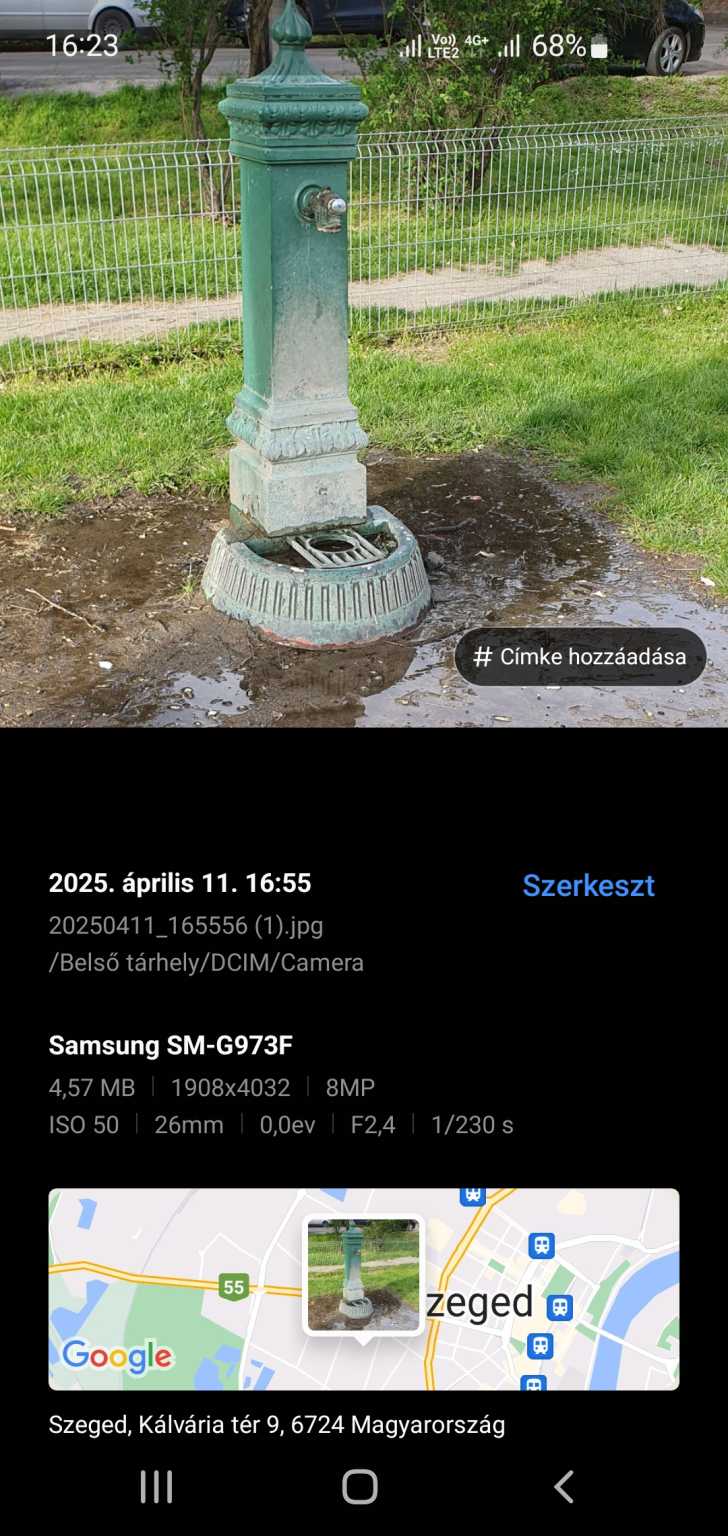Go to home screen via navigation bar
The width and height of the screenshot is (728, 1536).
(x=360, y=1487)
